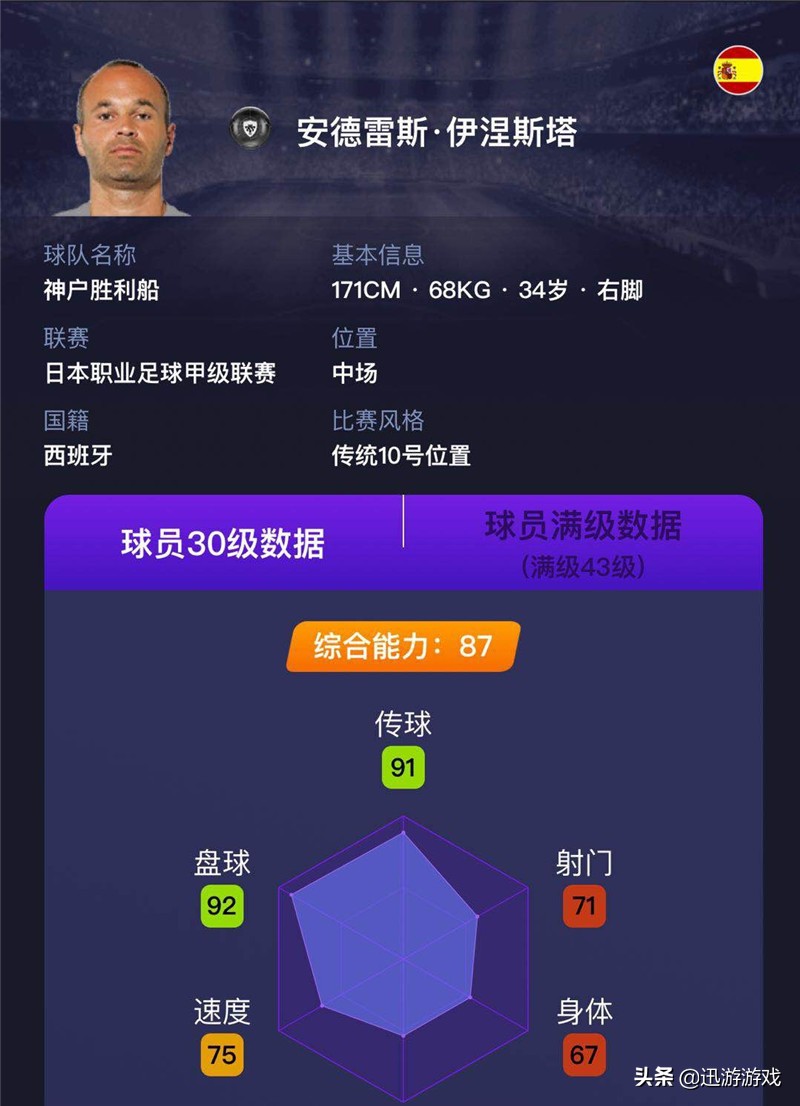Image resolution: width=800 pixels, height=1106 pixels.
Task: Switch to the 球员满级数据 tab
Action: 583,541
